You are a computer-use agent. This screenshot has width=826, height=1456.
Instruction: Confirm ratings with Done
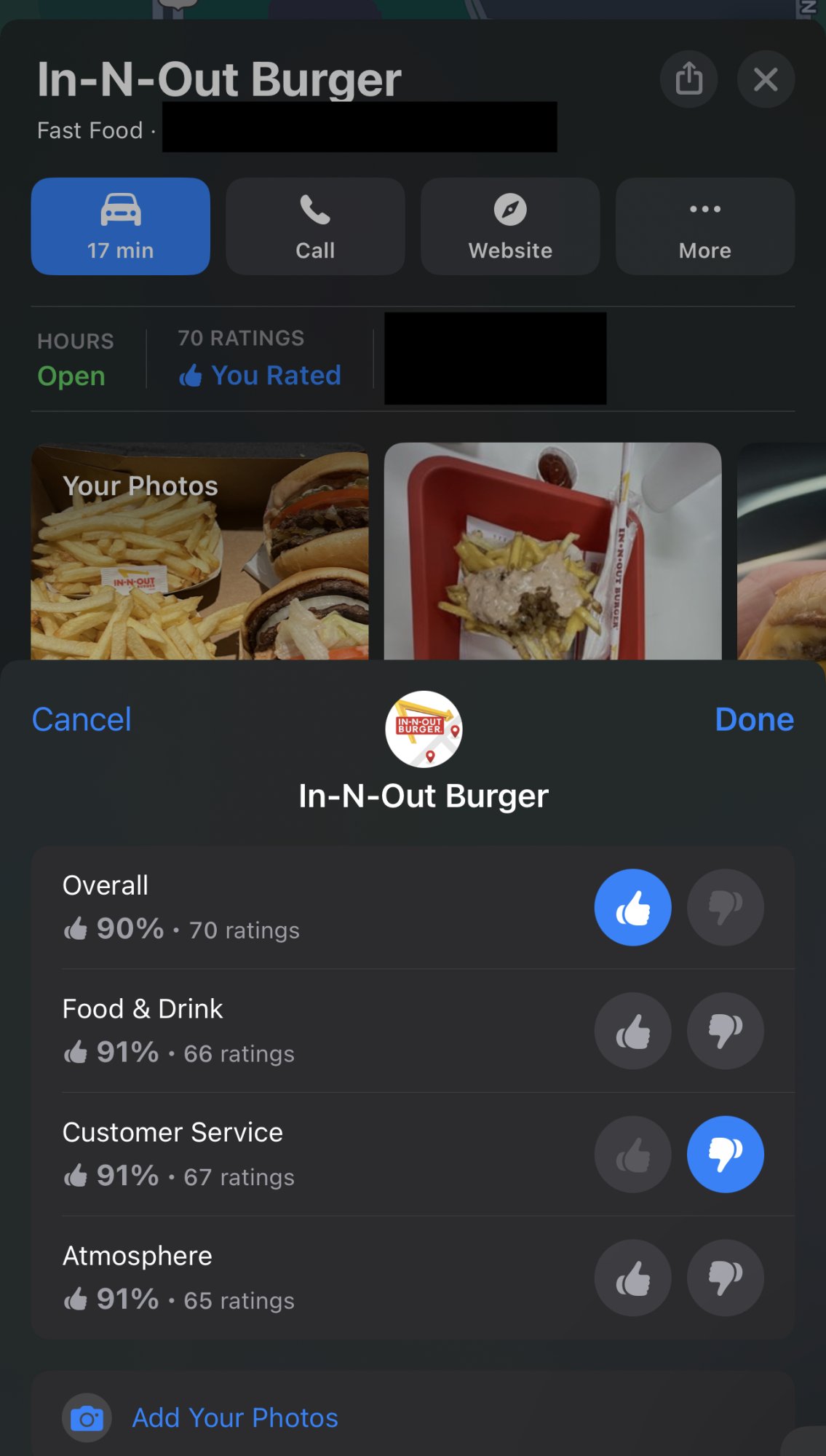point(754,719)
